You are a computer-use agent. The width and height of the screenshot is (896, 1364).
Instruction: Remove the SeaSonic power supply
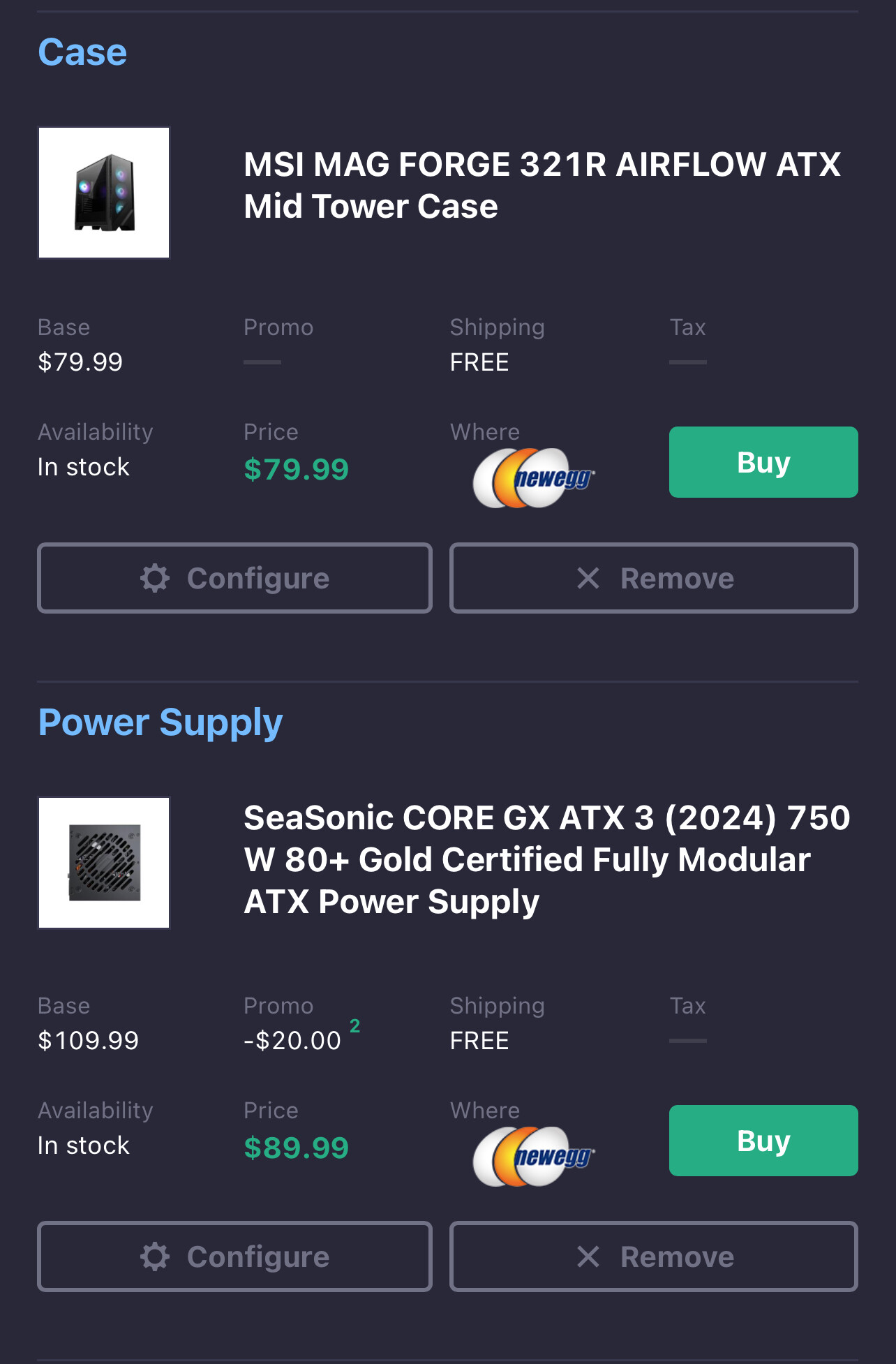tap(653, 1256)
